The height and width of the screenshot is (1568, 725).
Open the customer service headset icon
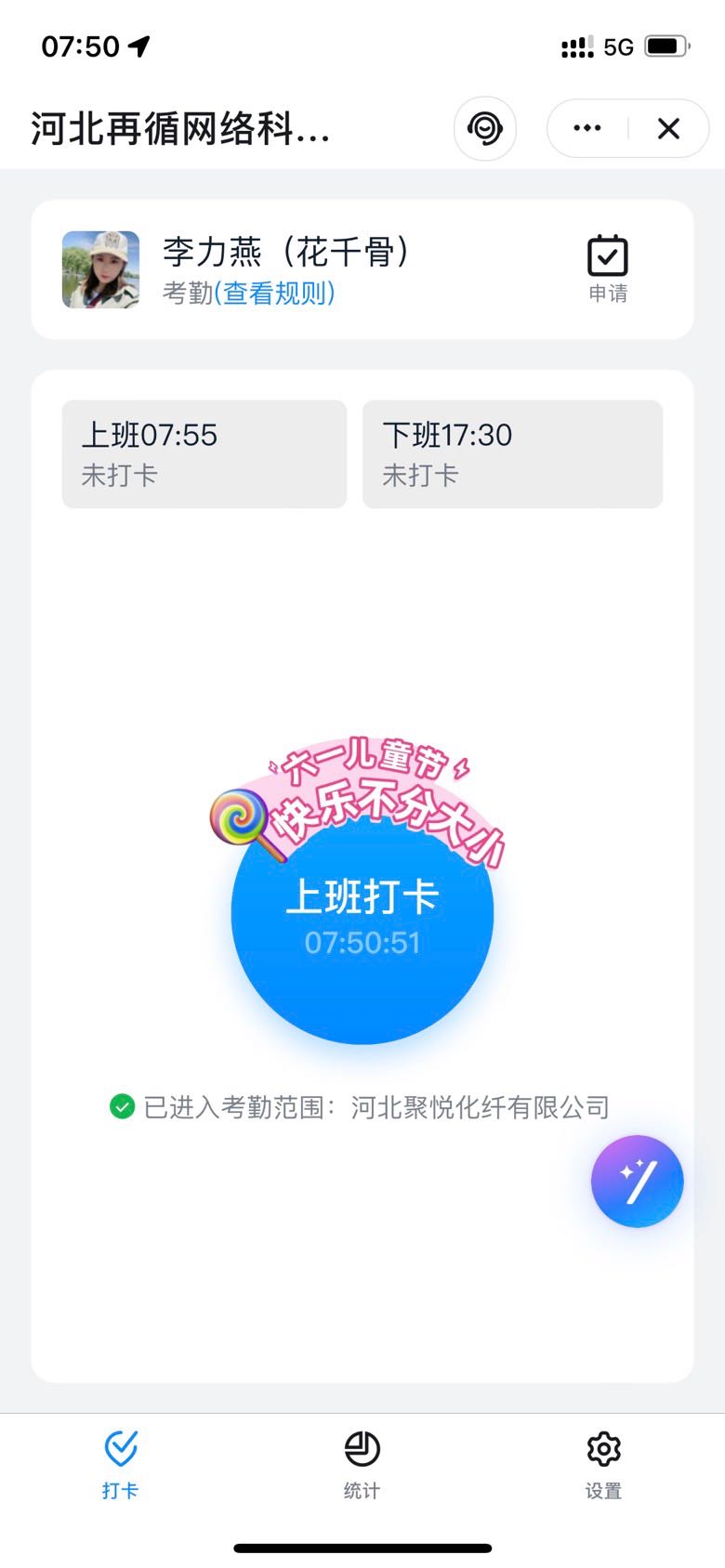coord(485,128)
